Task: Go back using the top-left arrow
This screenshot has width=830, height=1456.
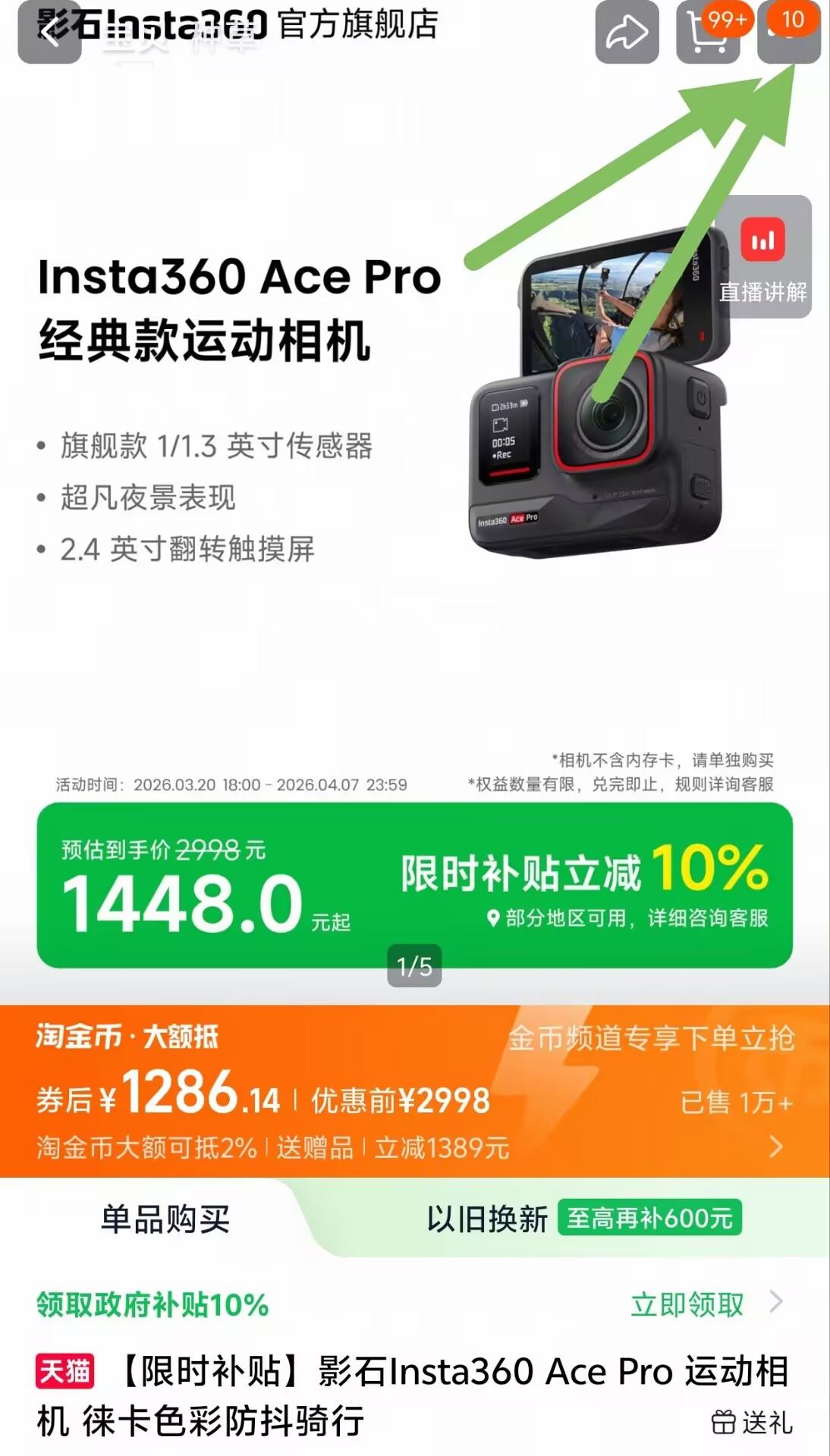Action: [x=49, y=32]
